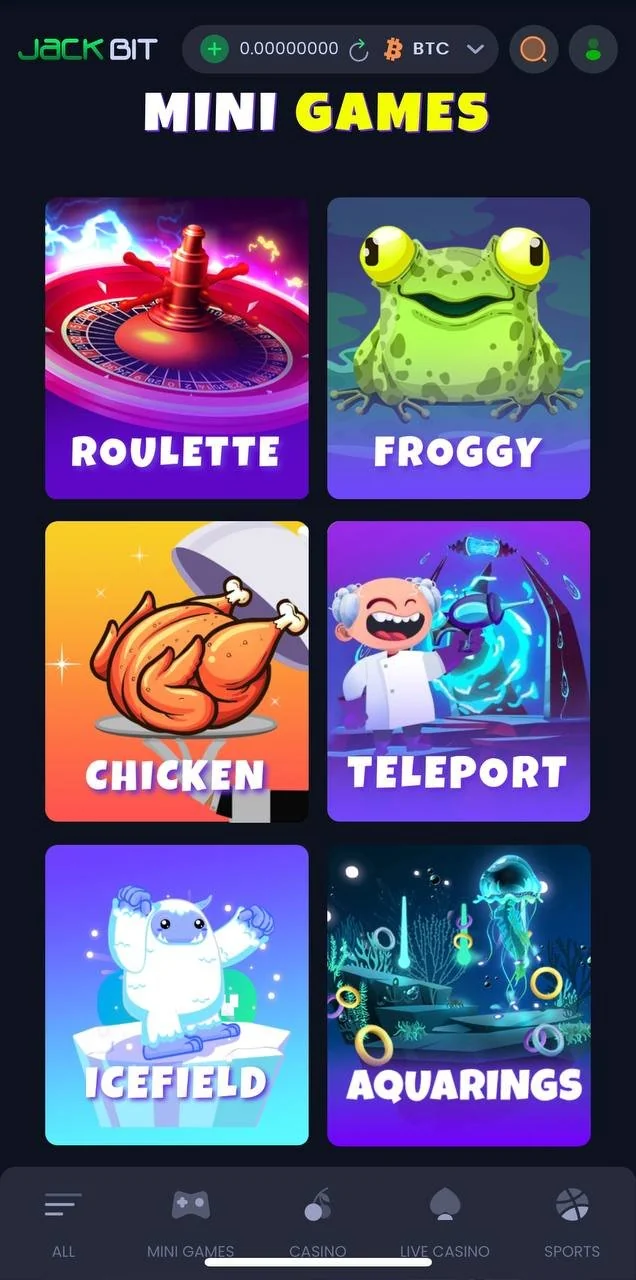Open the user profile icon
The image size is (636, 1280).
click(x=593, y=49)
